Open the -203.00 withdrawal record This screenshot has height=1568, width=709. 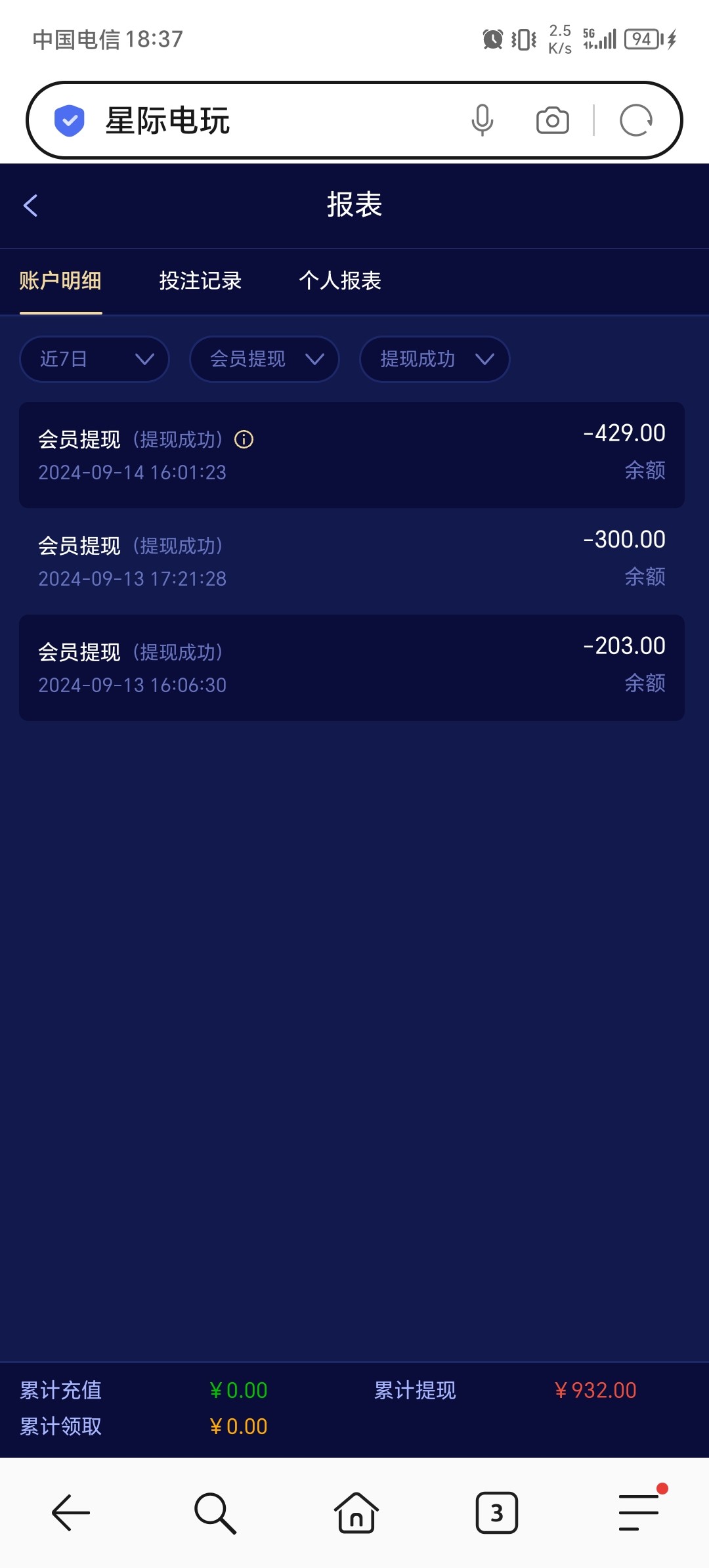352,668
